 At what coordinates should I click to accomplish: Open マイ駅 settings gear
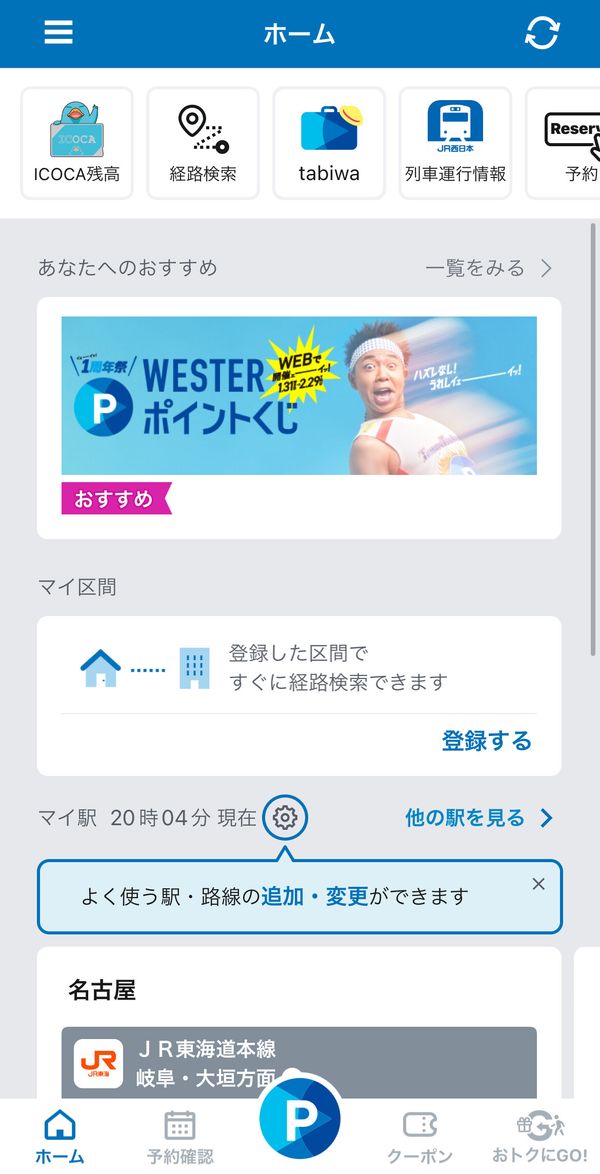[x=285, y=818]
